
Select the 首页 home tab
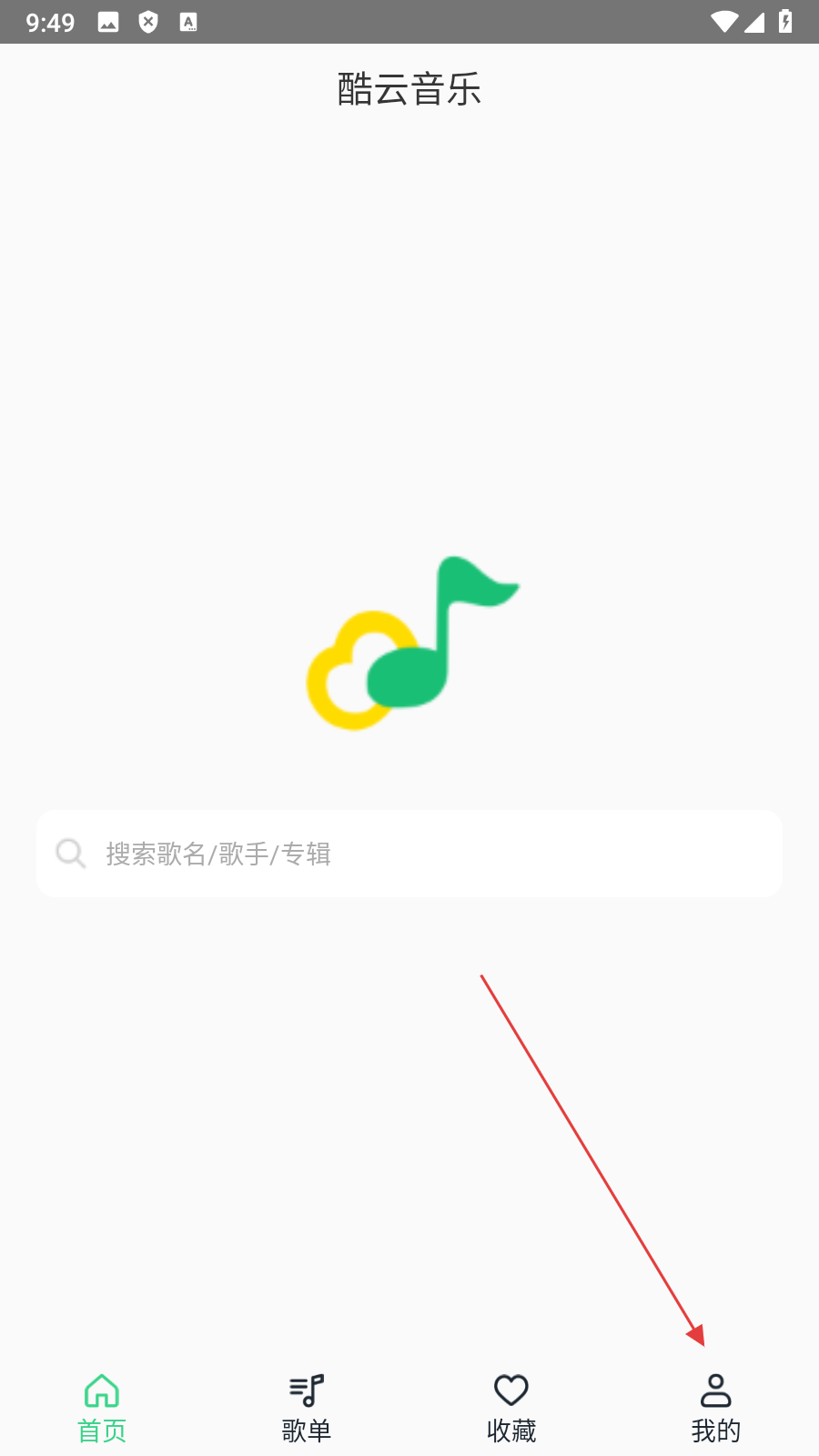tap(102, 1408)
